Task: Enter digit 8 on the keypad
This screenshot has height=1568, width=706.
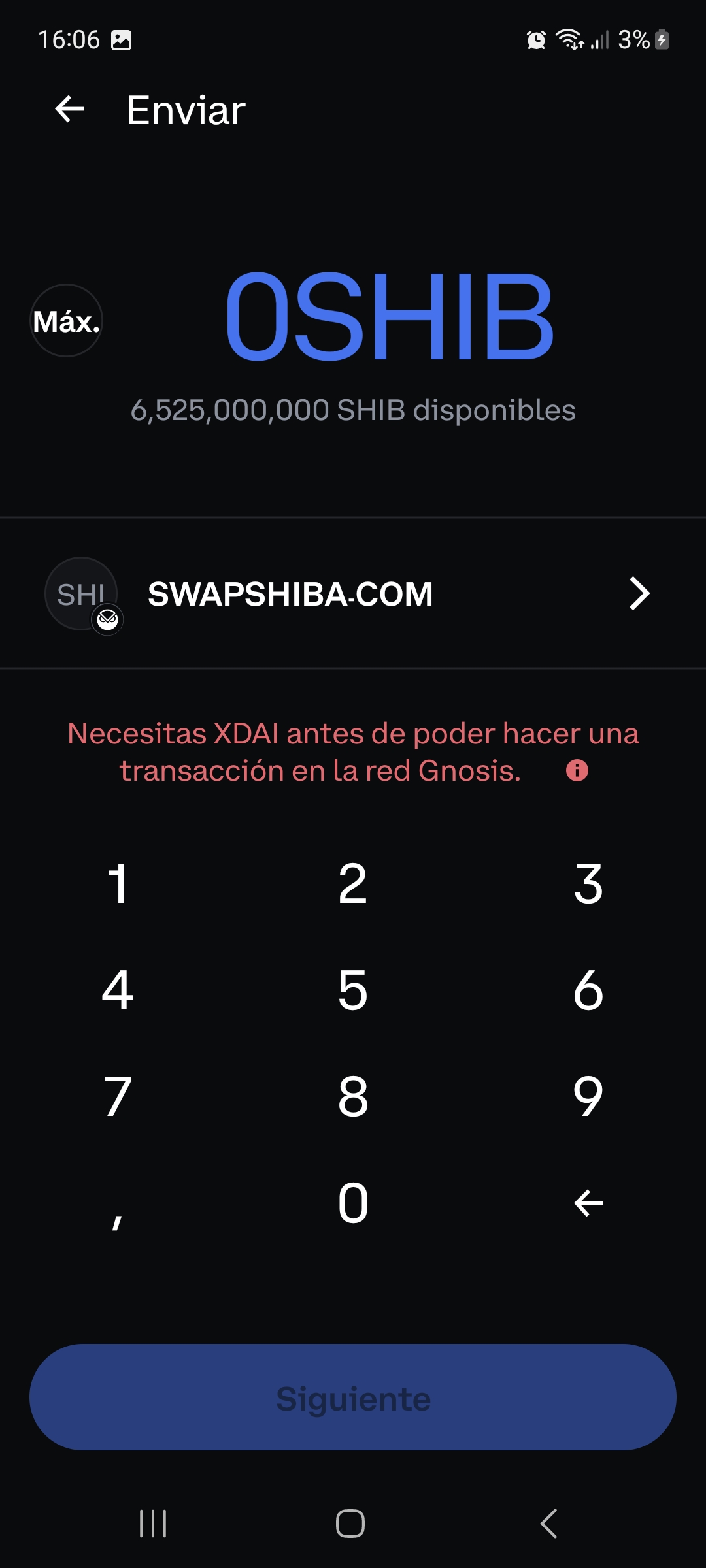Action: point(353,1096)
